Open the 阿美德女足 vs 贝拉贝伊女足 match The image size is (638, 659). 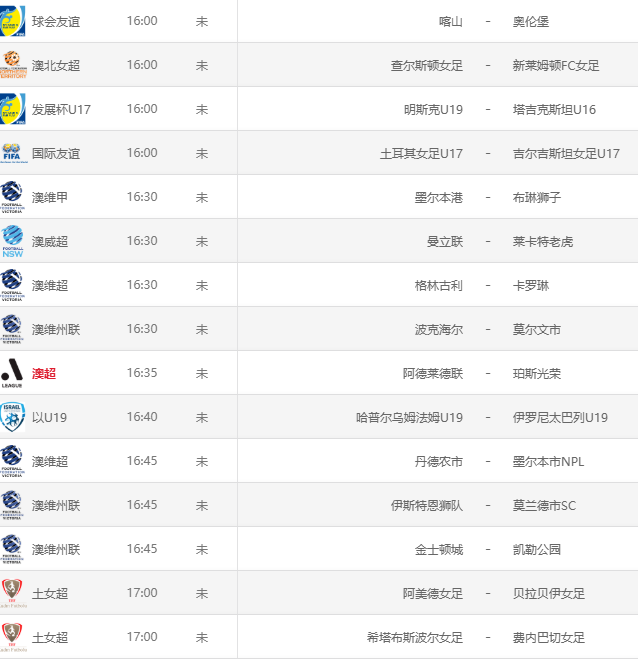tap(487, 593)
